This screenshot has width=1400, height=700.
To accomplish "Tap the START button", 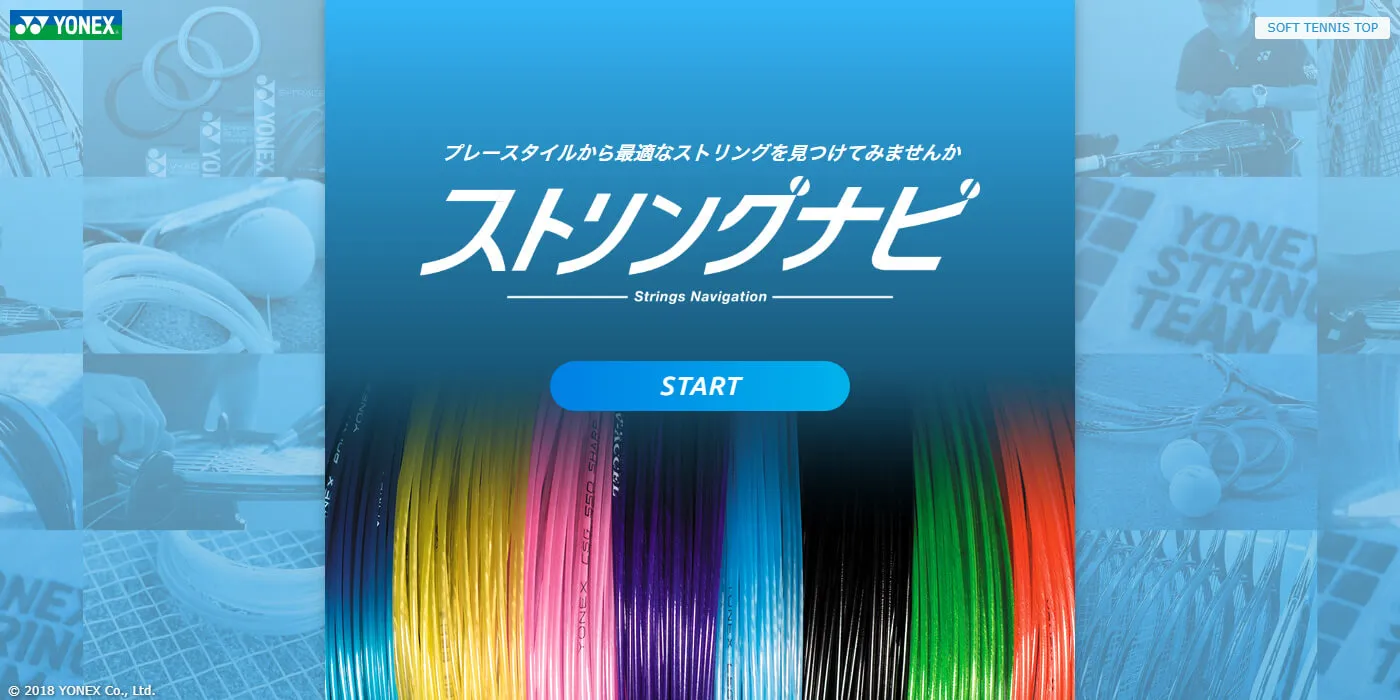I will click(699, 386).
